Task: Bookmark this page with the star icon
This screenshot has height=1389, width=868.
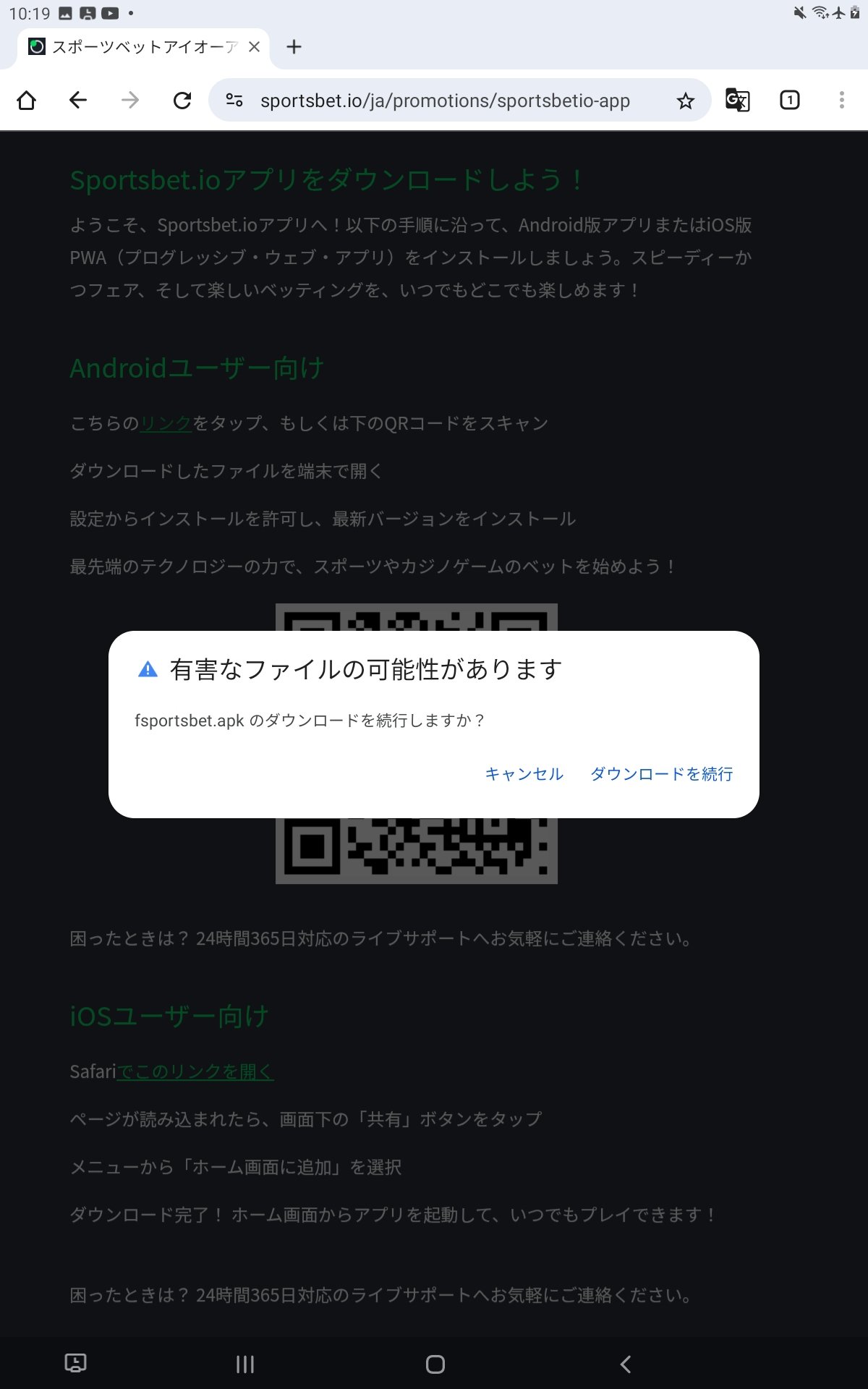Action: pos(684,101)
